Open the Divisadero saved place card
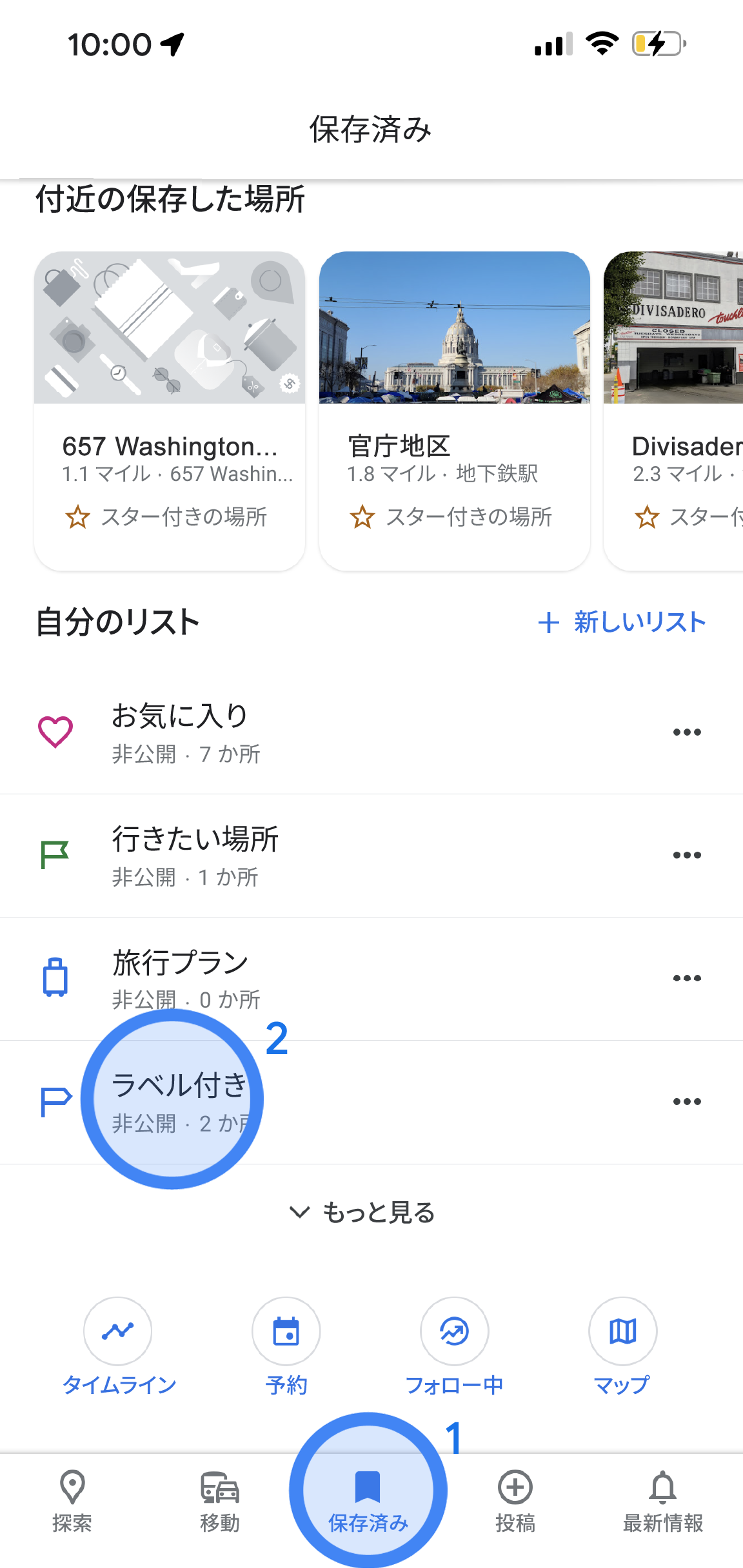Image resolution: width=743 pixels, height=1568 pixels. pyautogui.click(x=674, y=410)
